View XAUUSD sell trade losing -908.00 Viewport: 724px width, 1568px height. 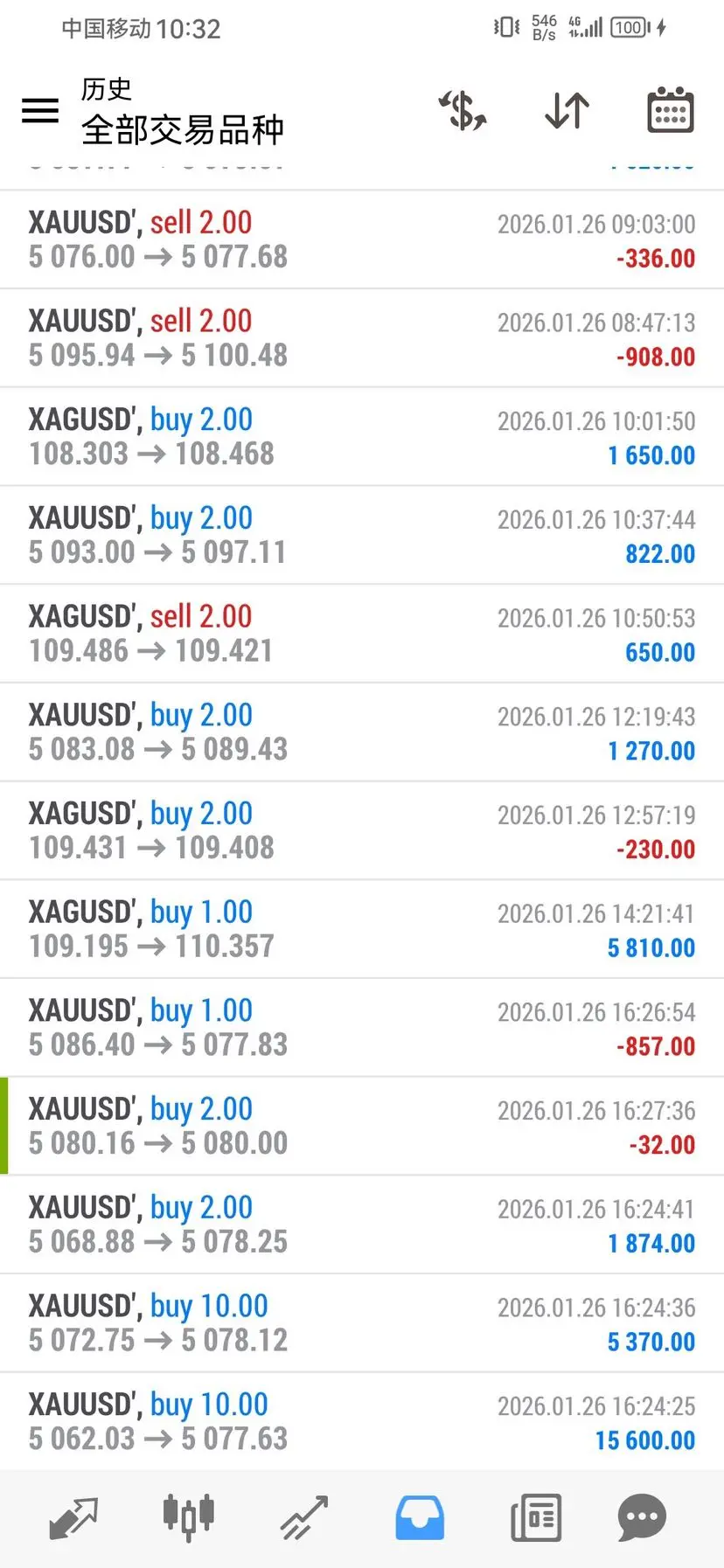(362, 338)
